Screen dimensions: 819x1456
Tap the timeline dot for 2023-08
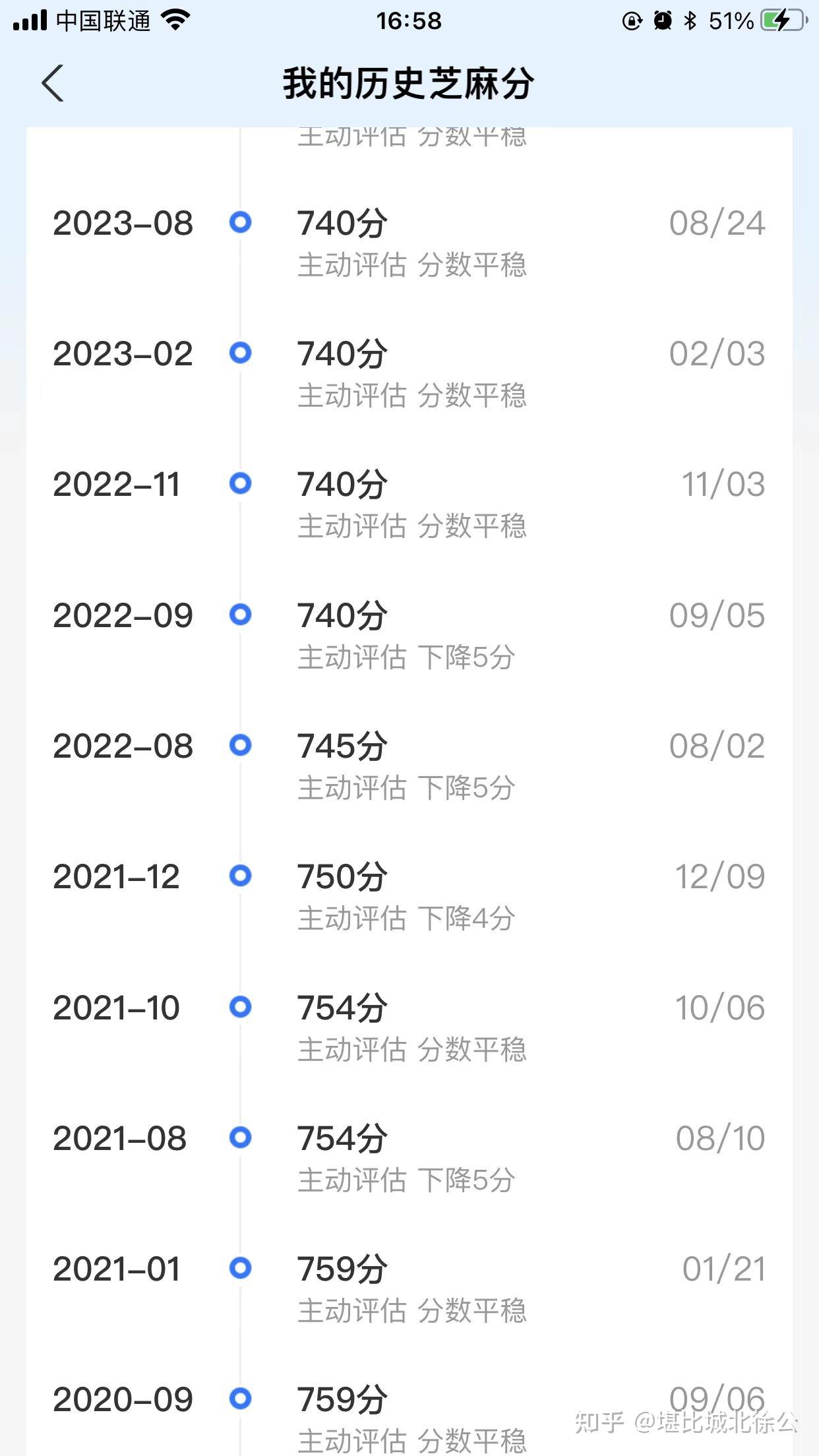241,223
